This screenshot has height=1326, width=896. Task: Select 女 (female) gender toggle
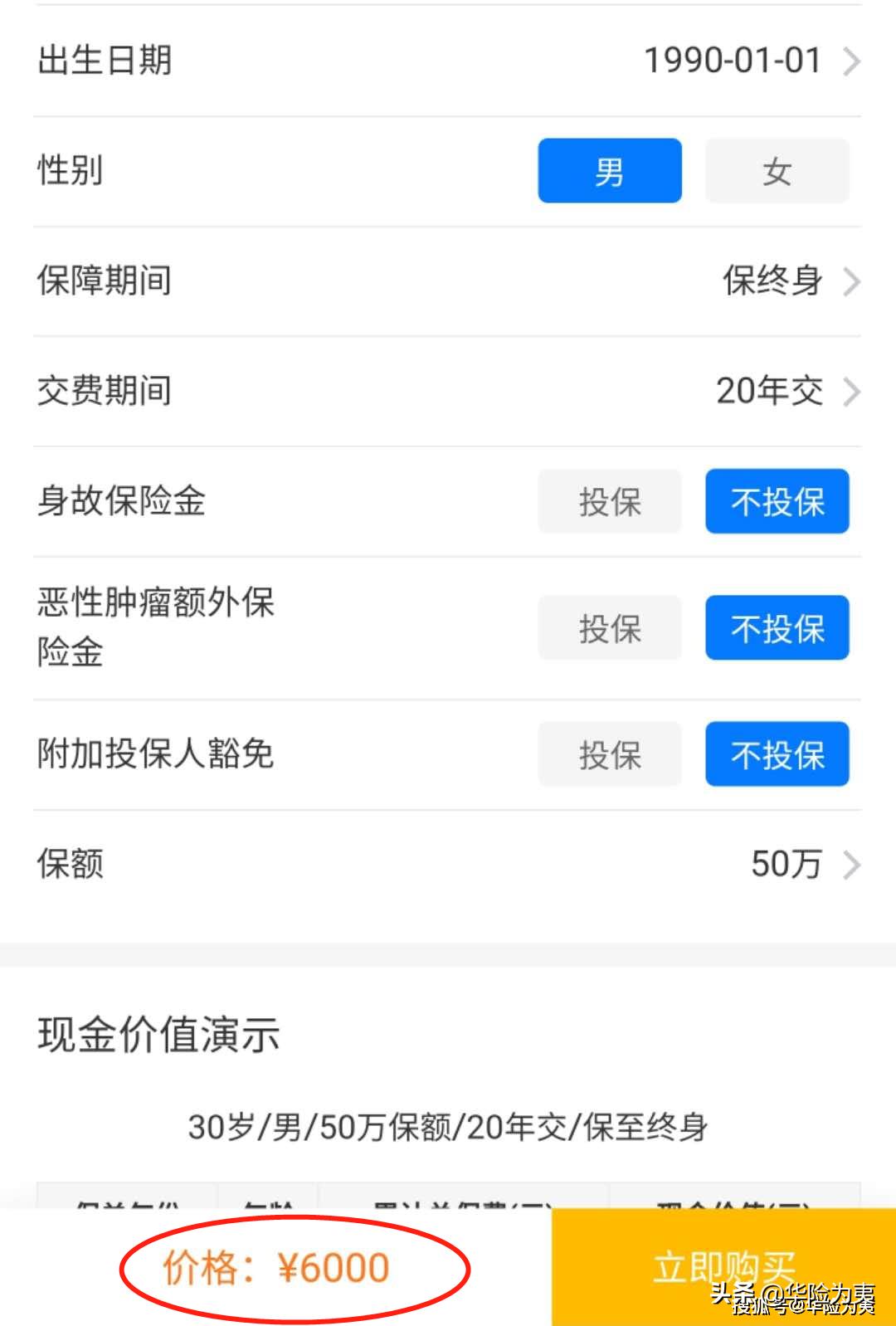[777, 170]
